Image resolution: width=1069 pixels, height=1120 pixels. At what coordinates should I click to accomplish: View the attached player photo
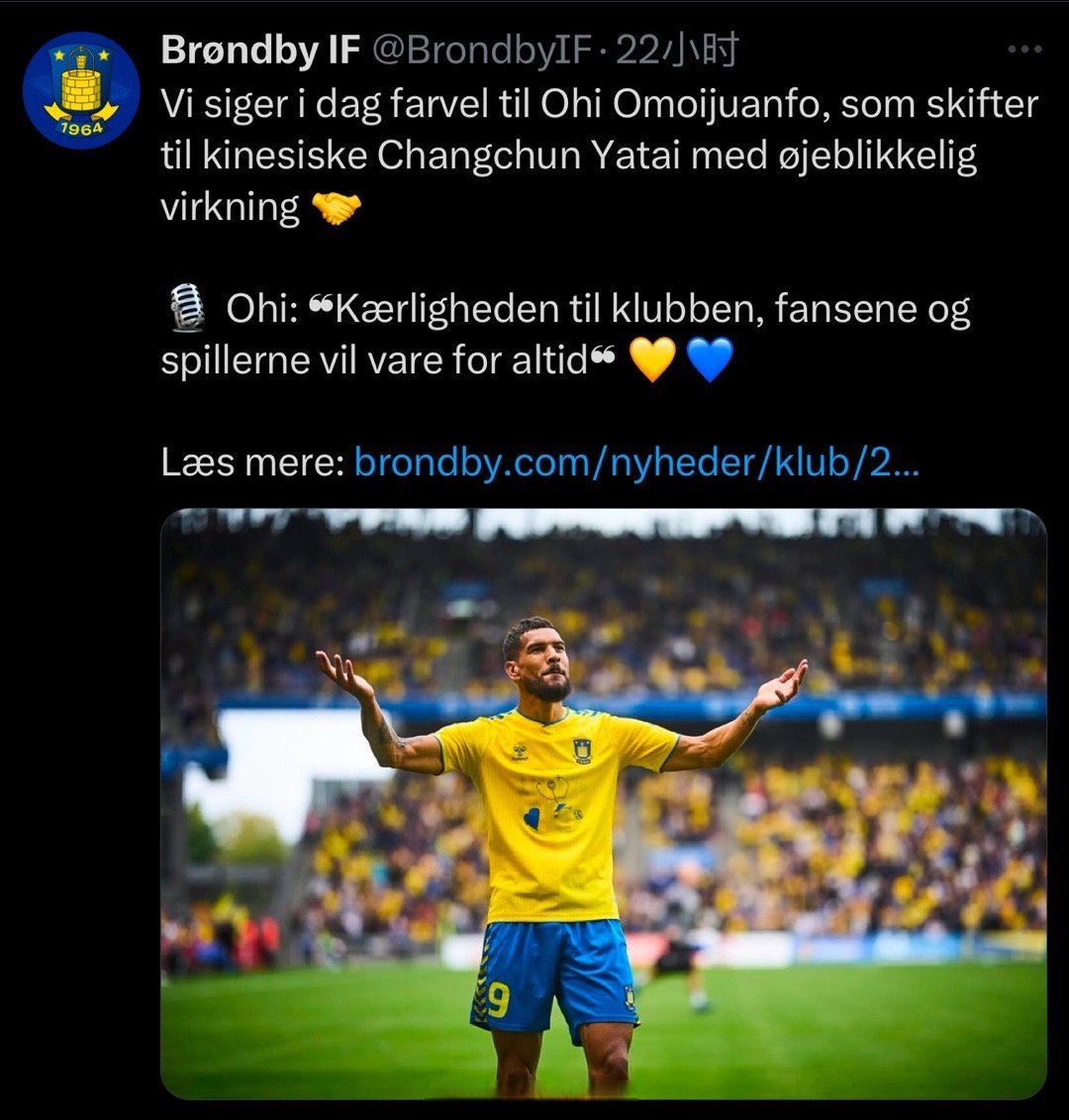[x=603, y=802]
